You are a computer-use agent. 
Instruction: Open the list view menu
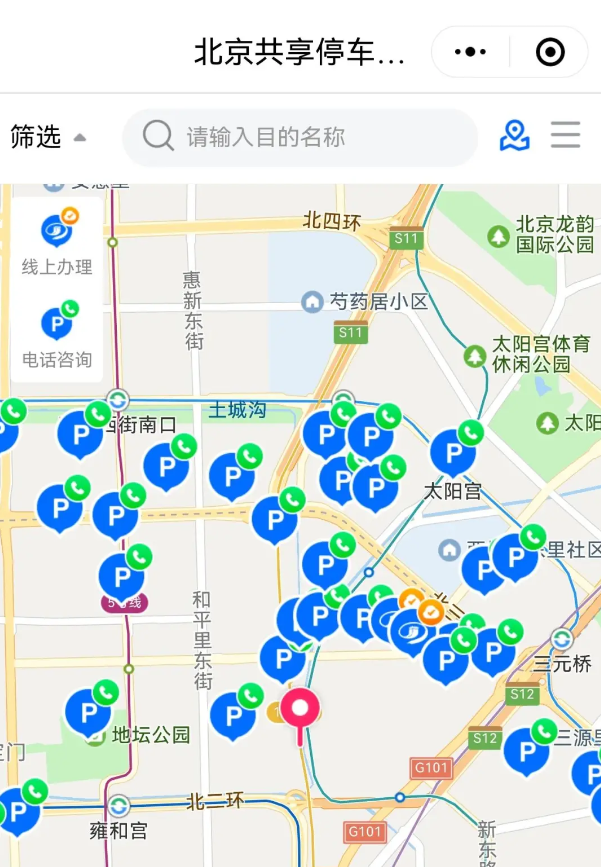pyautogui.click(x=566, y=136)
